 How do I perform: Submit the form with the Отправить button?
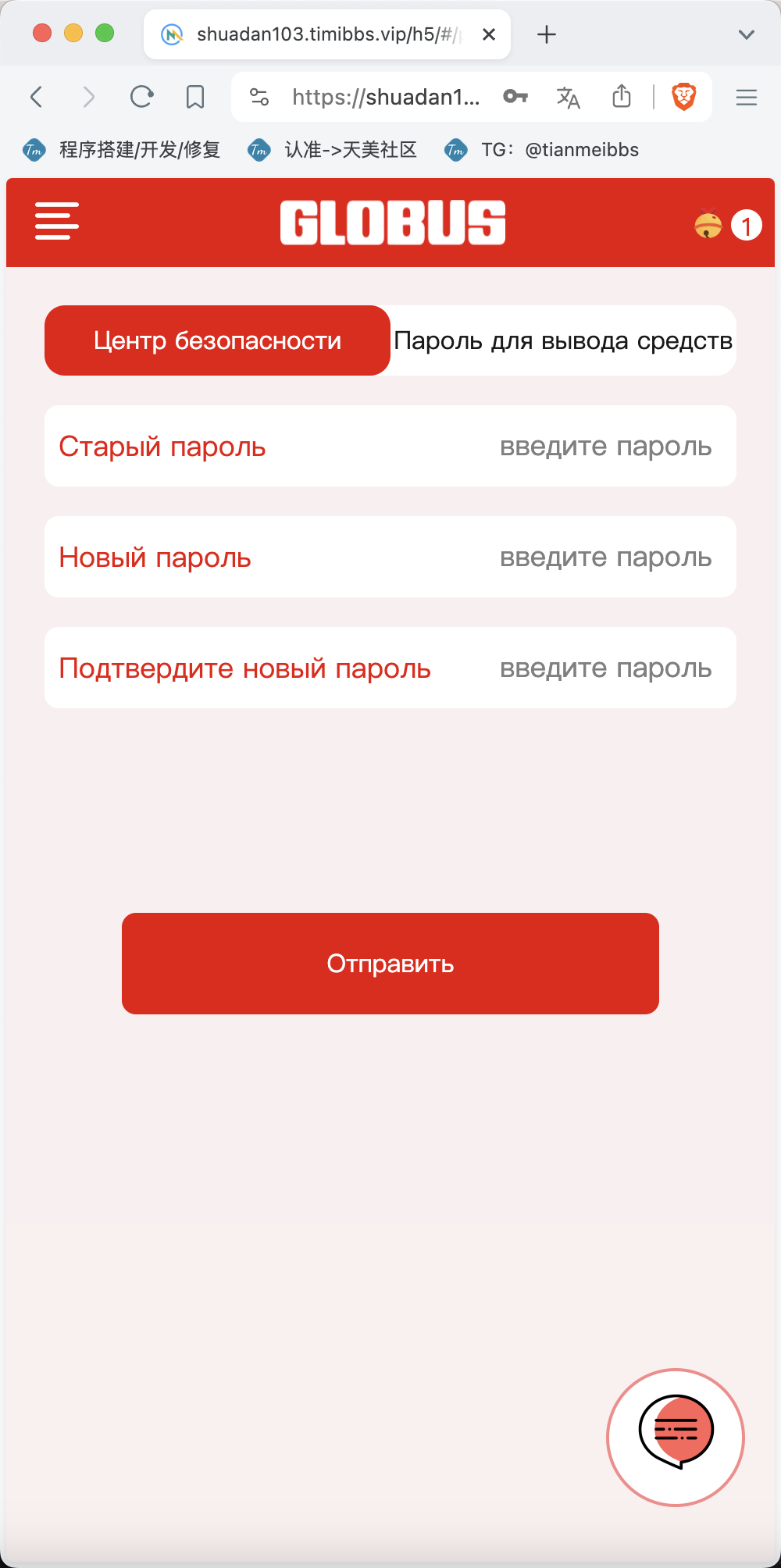point(390,964)
